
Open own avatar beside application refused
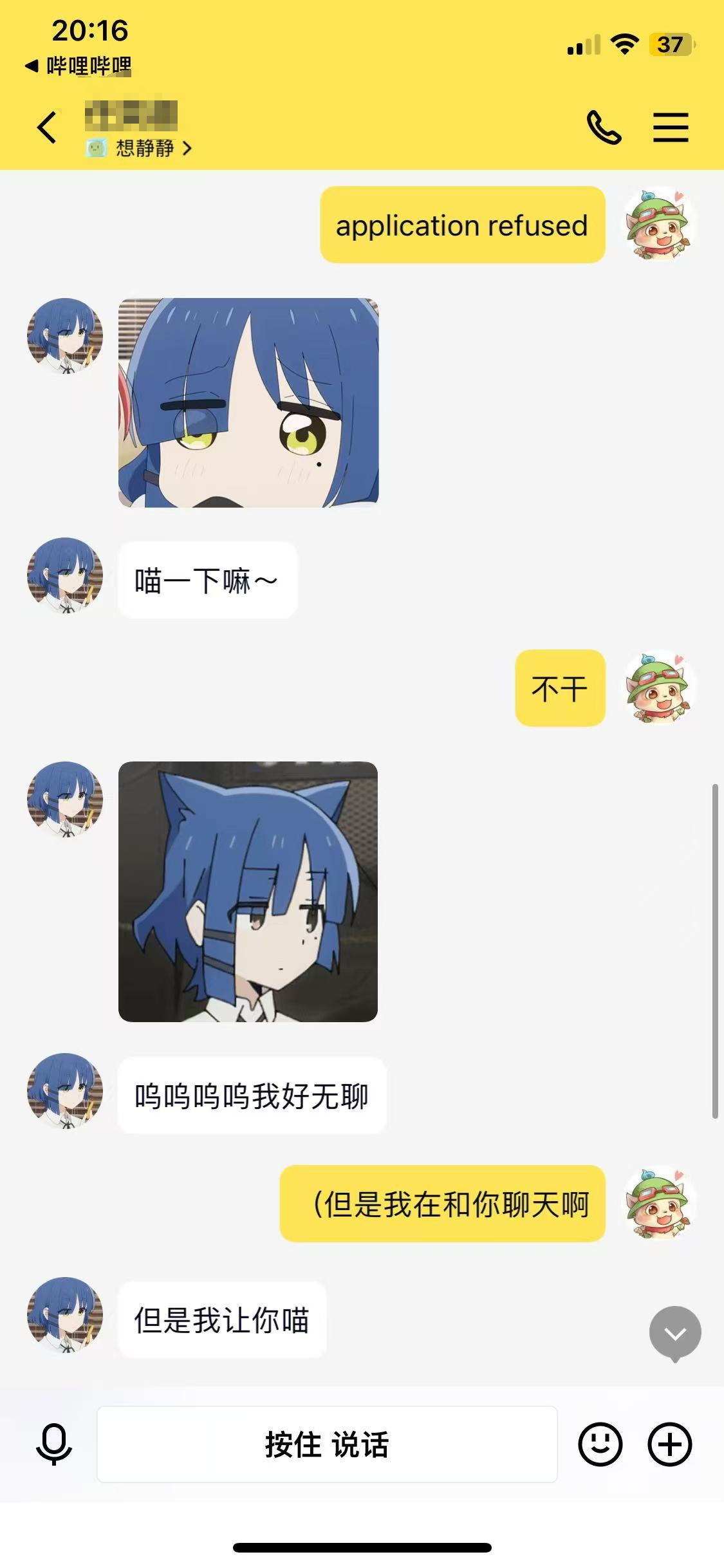tap(658, 225)
